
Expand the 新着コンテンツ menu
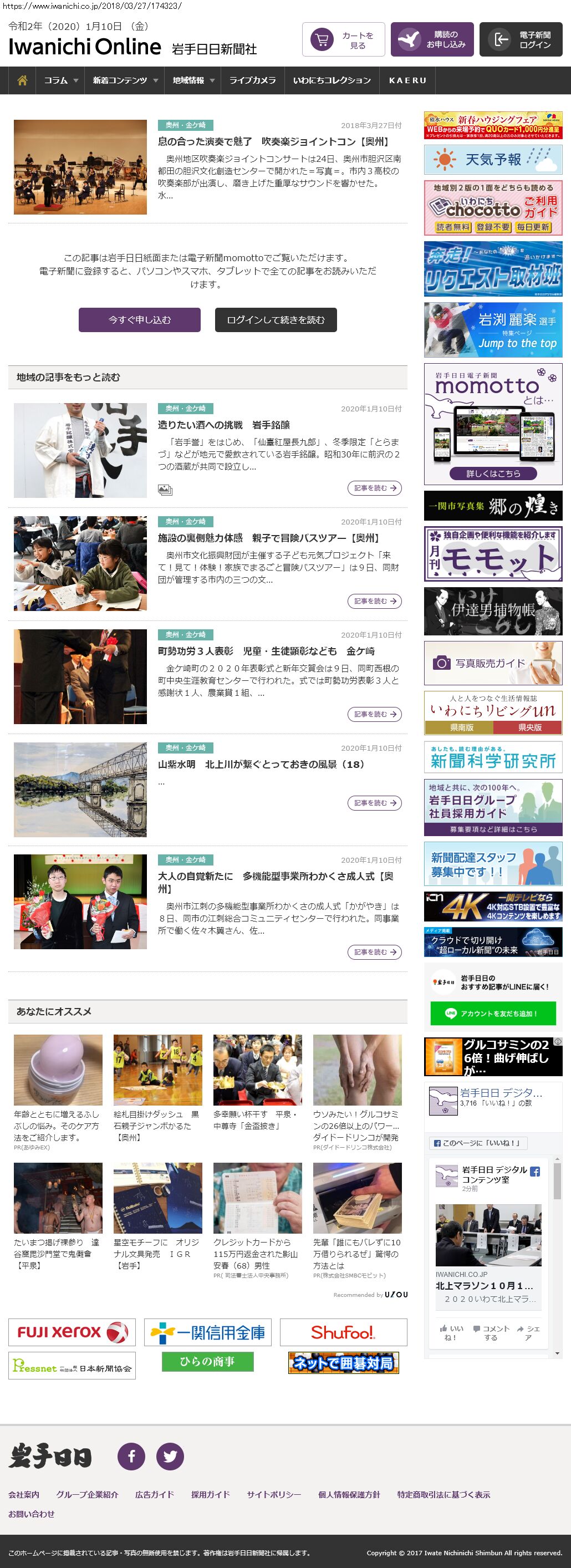point(125,80)
